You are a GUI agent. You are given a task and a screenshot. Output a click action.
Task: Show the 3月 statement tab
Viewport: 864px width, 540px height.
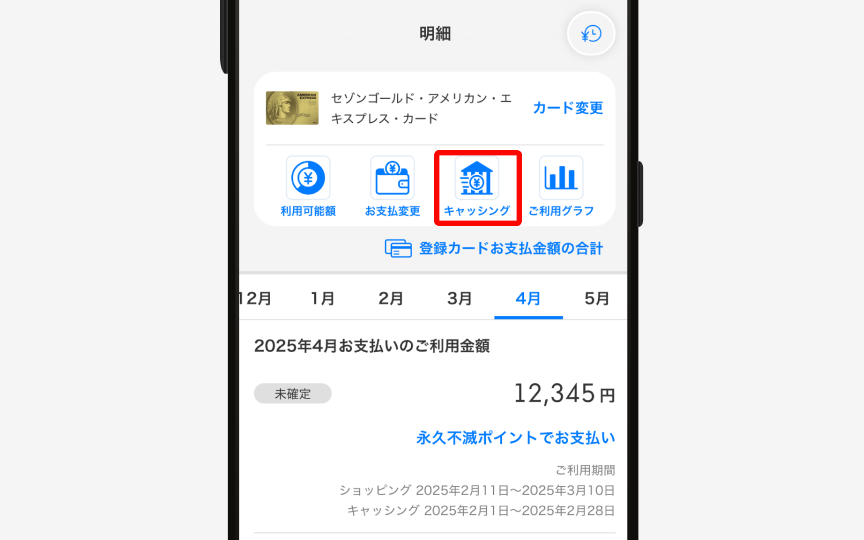pos(460,298)
